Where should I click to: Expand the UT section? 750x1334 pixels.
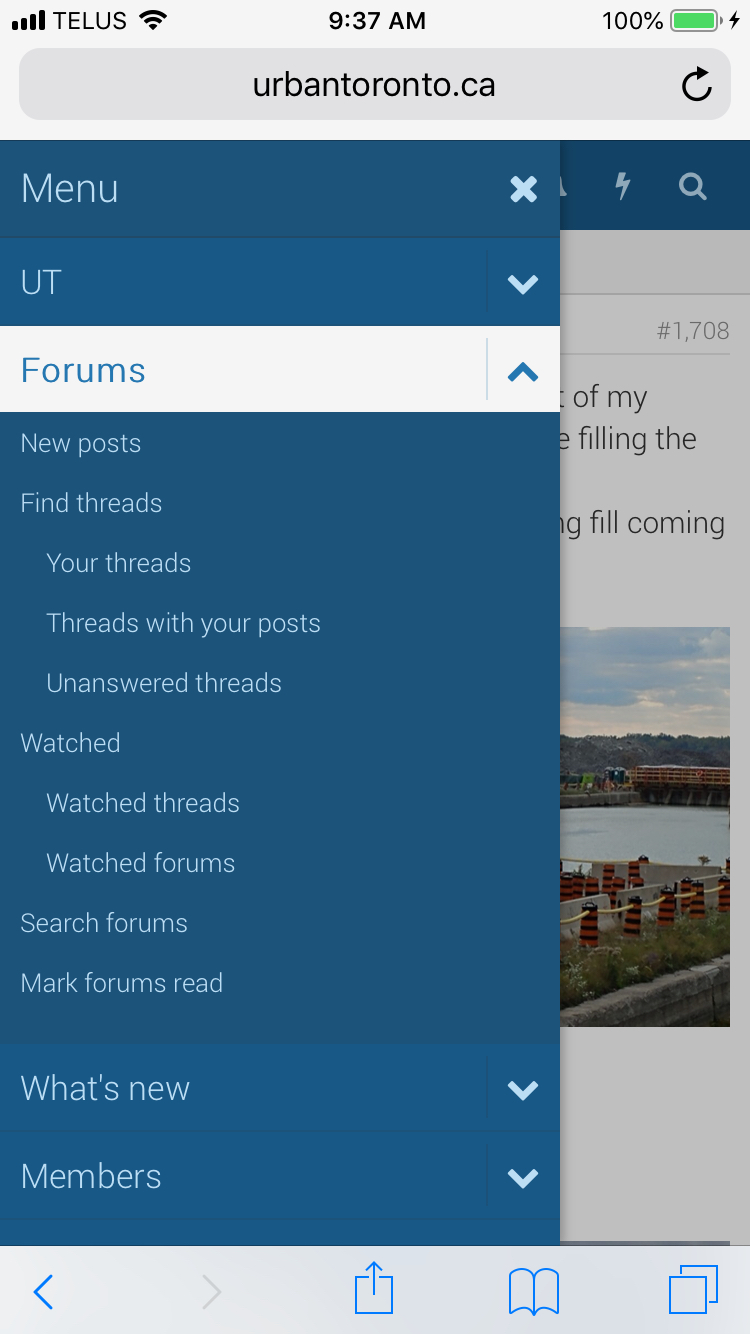pyautogui.click(x=523, y=283)
